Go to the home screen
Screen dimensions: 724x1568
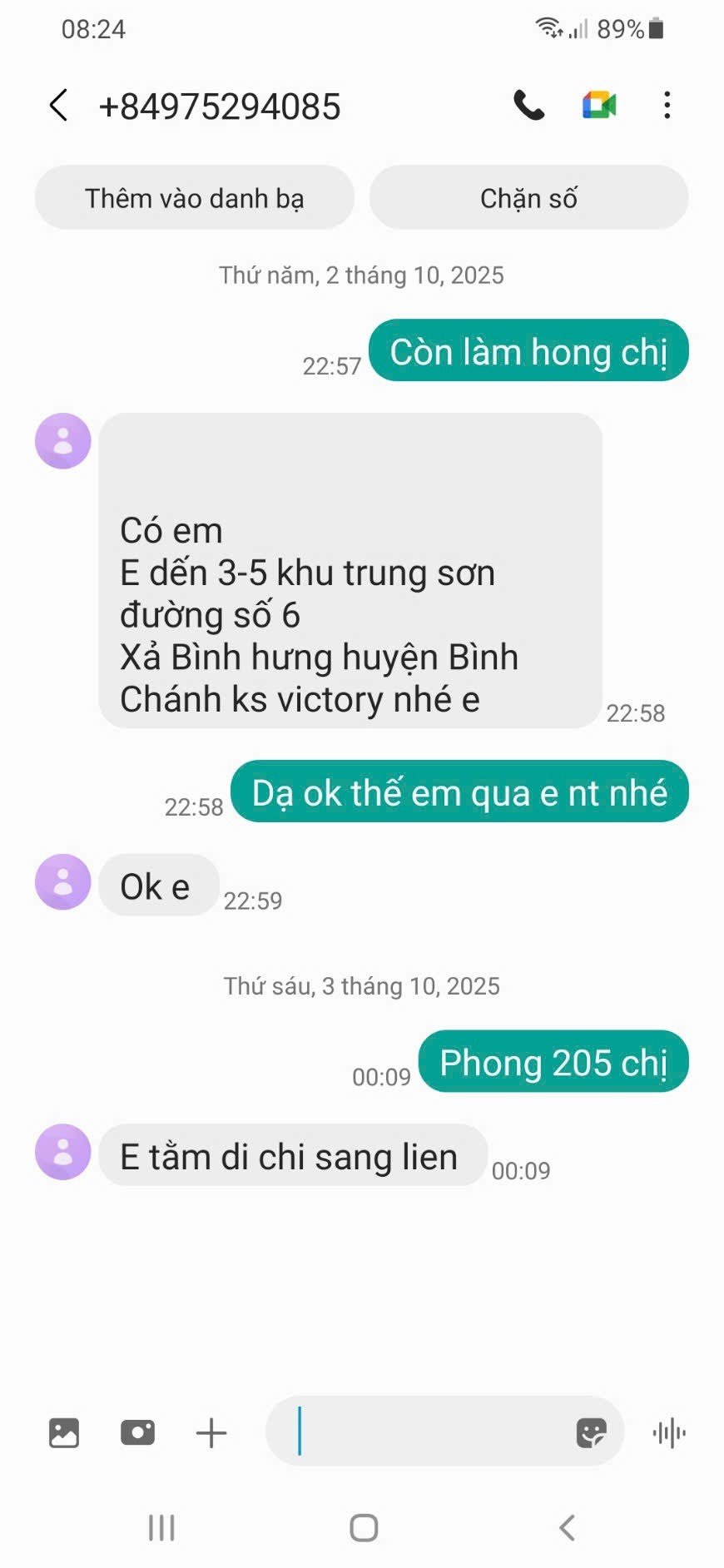[x=364, y=1528]
